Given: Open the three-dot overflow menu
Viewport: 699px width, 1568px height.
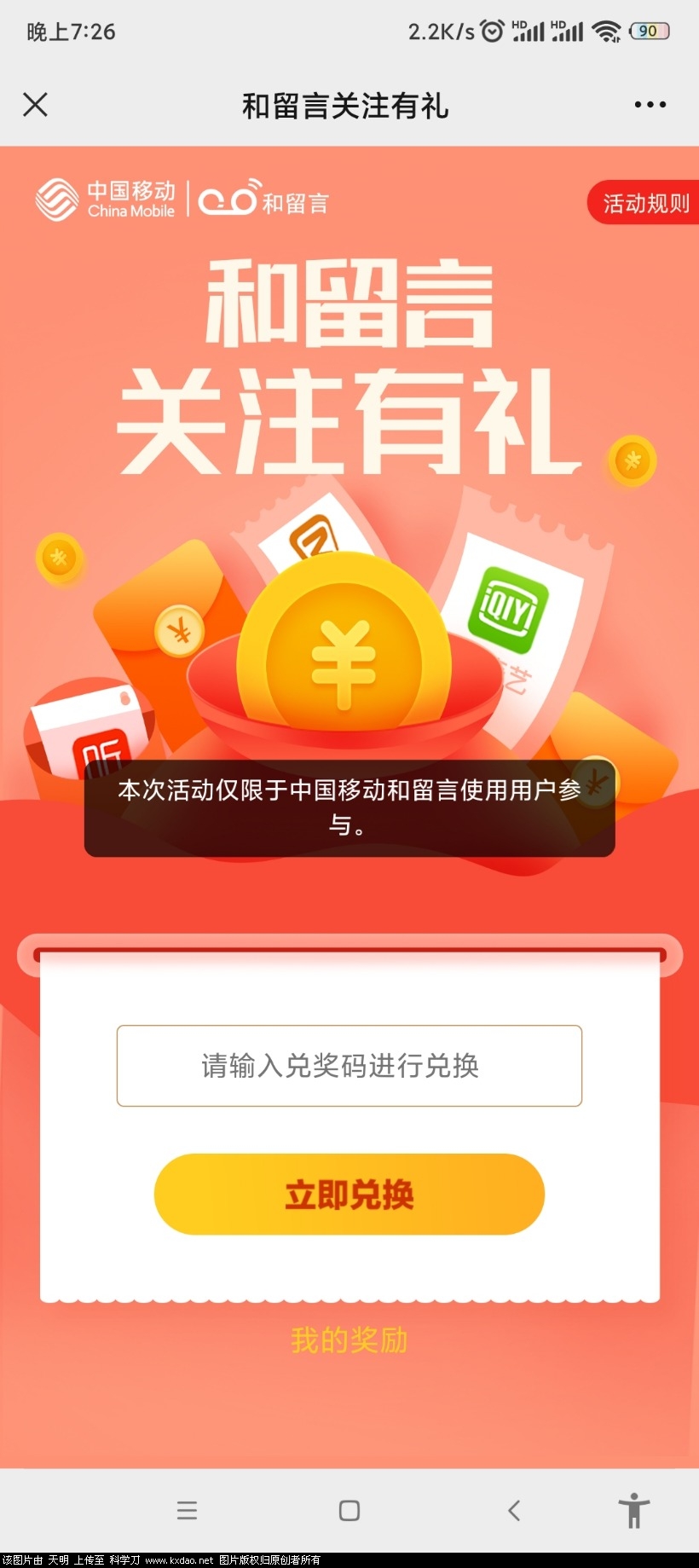Looking at the screenshot, I should point(650,105).
